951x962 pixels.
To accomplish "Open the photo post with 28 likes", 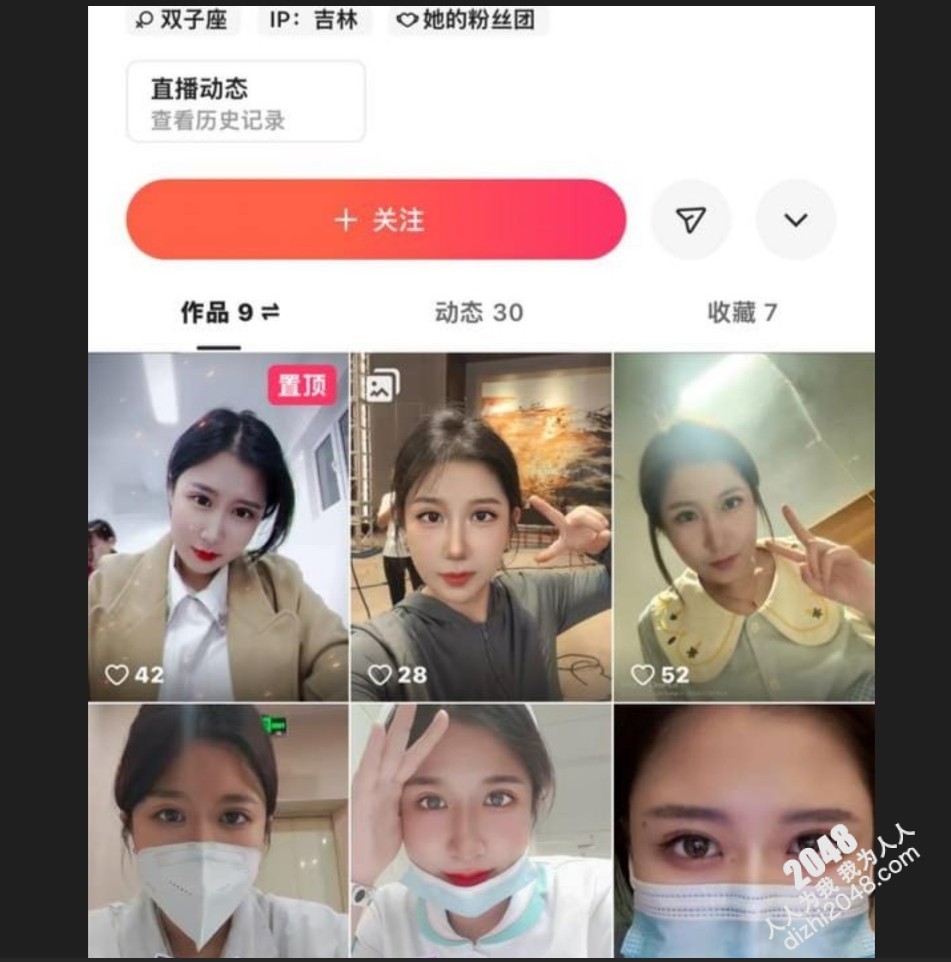I will (480, 527).
